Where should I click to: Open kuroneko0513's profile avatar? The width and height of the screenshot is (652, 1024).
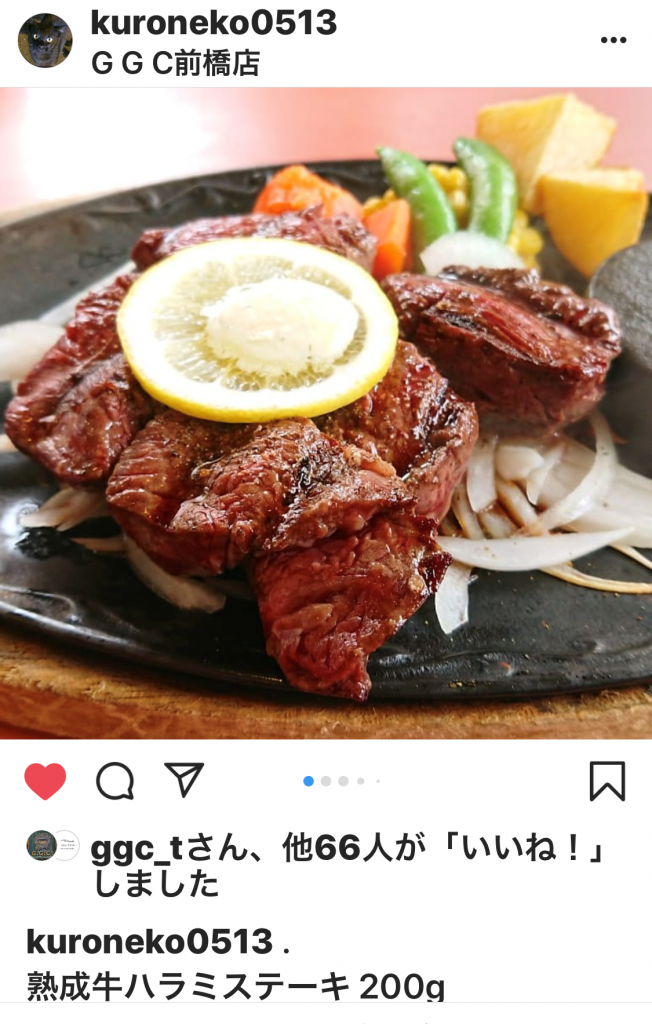click(45, 41)
